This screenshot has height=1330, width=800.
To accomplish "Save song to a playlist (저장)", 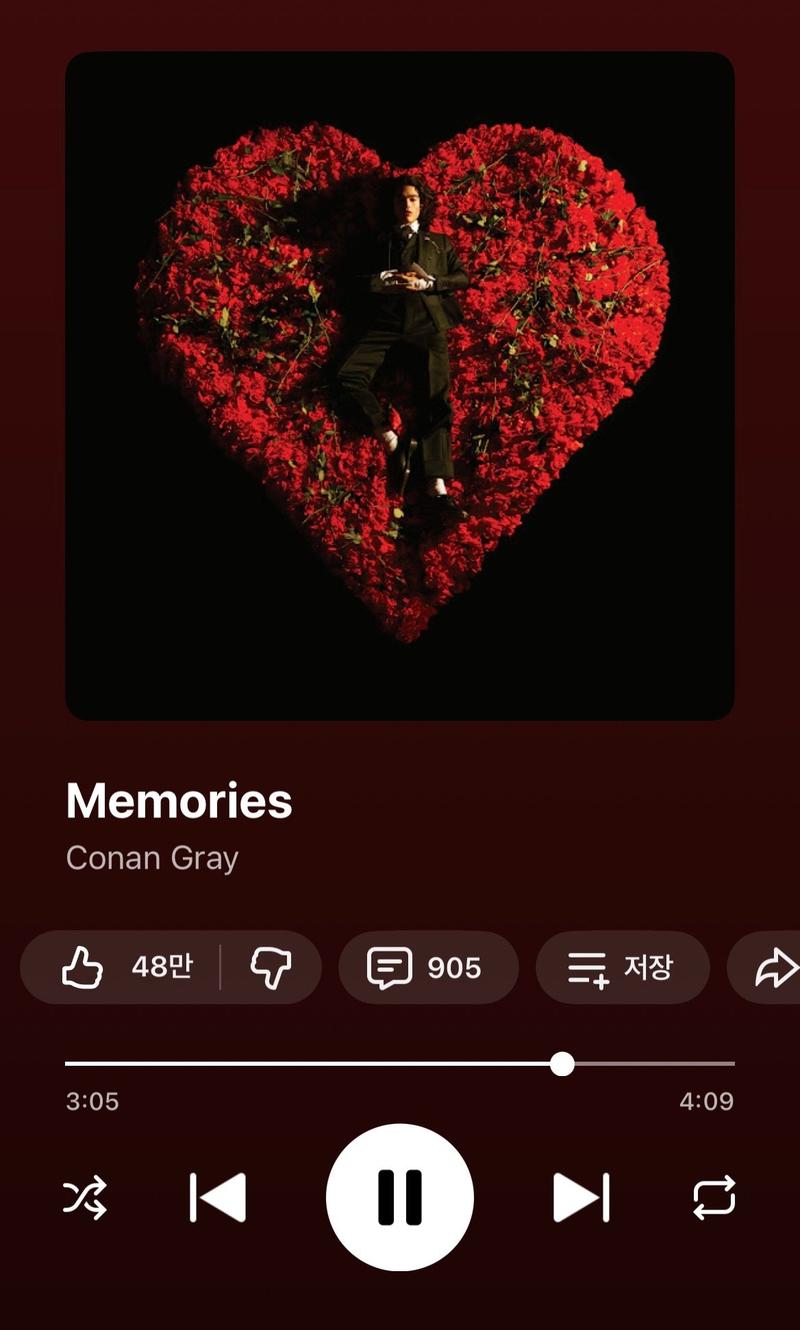I will 622,968.
